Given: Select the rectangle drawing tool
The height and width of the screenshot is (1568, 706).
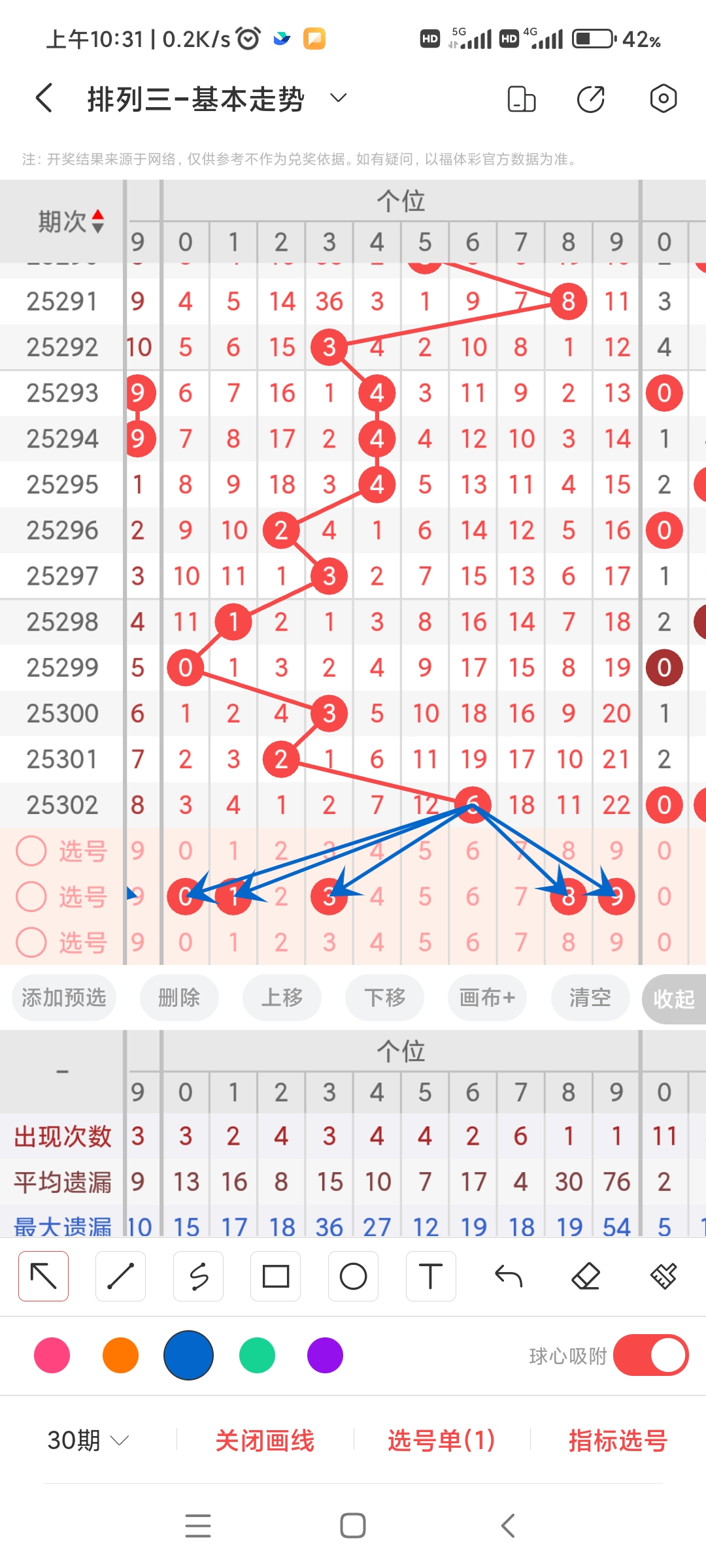Looking at the screenshot, I should 275,1275.
